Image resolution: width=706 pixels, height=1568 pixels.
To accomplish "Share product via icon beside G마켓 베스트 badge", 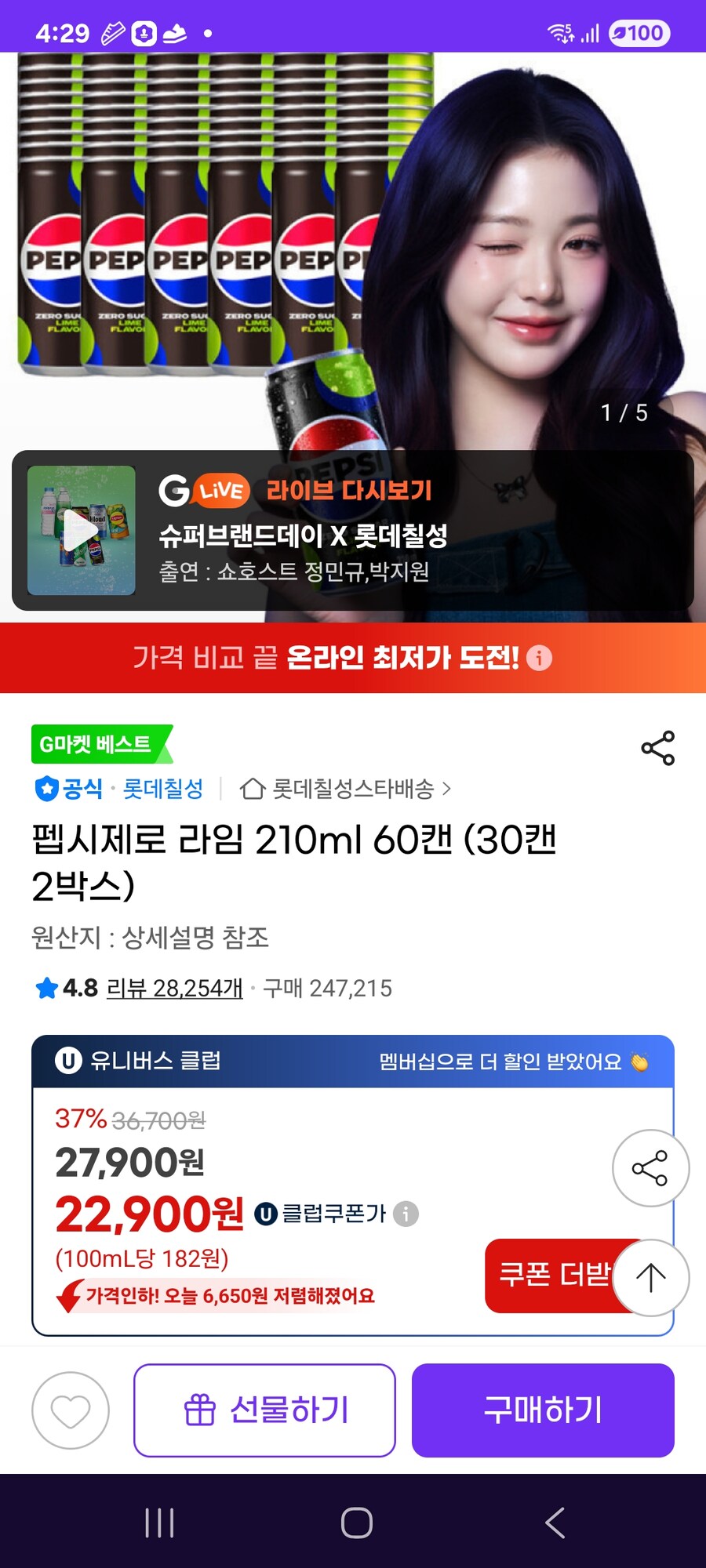I will point(657,748).
